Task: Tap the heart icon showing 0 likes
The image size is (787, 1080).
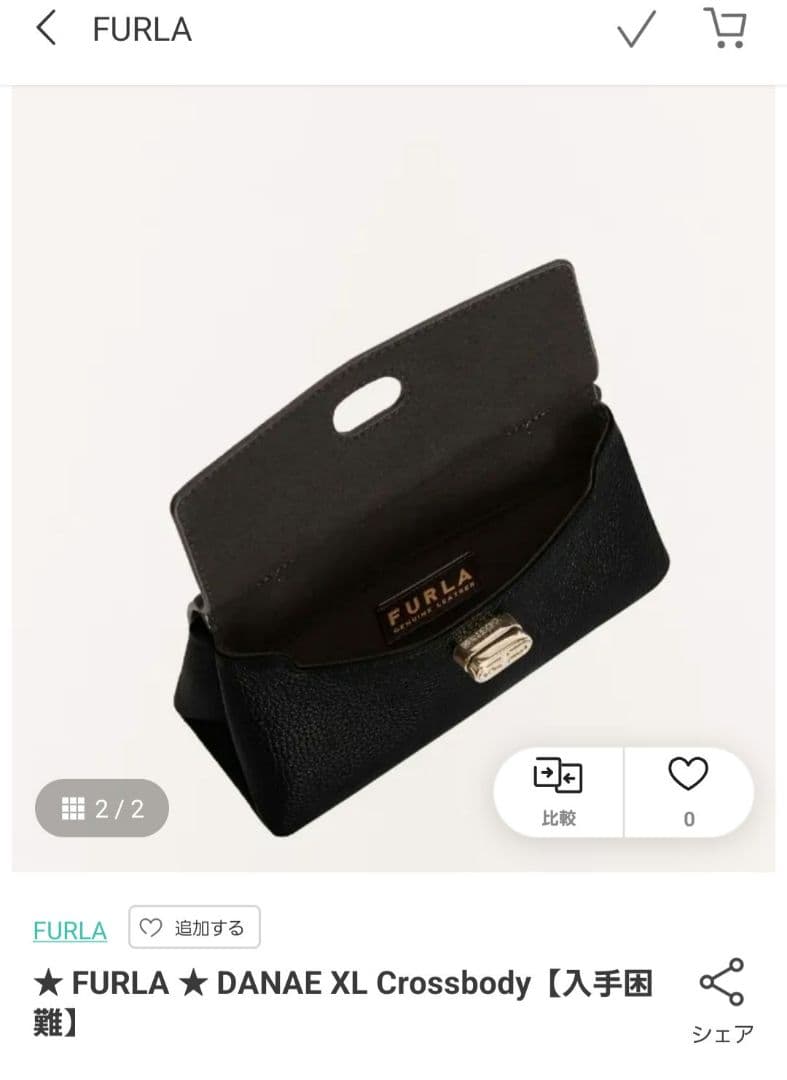Action: [x=687, y=790]
